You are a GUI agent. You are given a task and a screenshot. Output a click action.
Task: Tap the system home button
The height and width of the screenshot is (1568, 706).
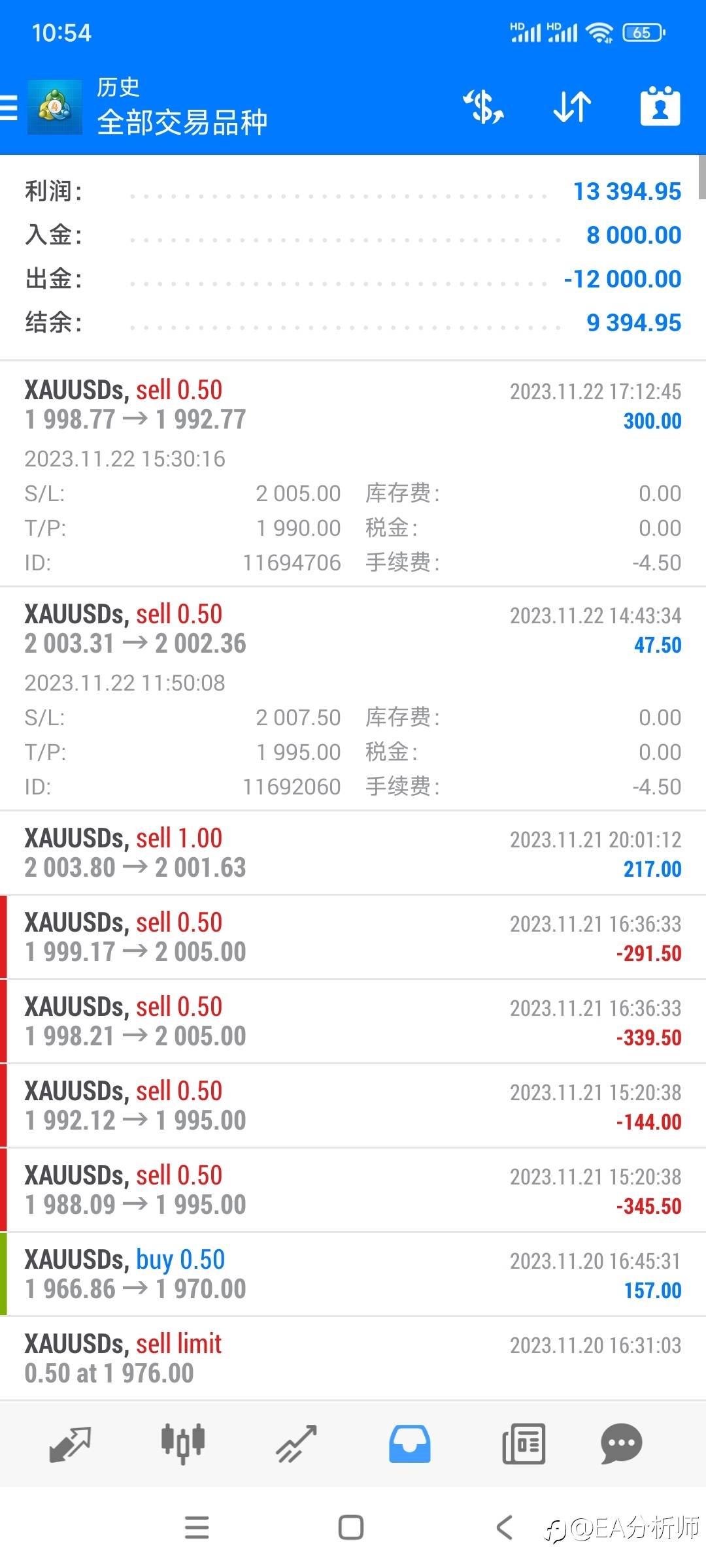click(x=351, y=1527)
